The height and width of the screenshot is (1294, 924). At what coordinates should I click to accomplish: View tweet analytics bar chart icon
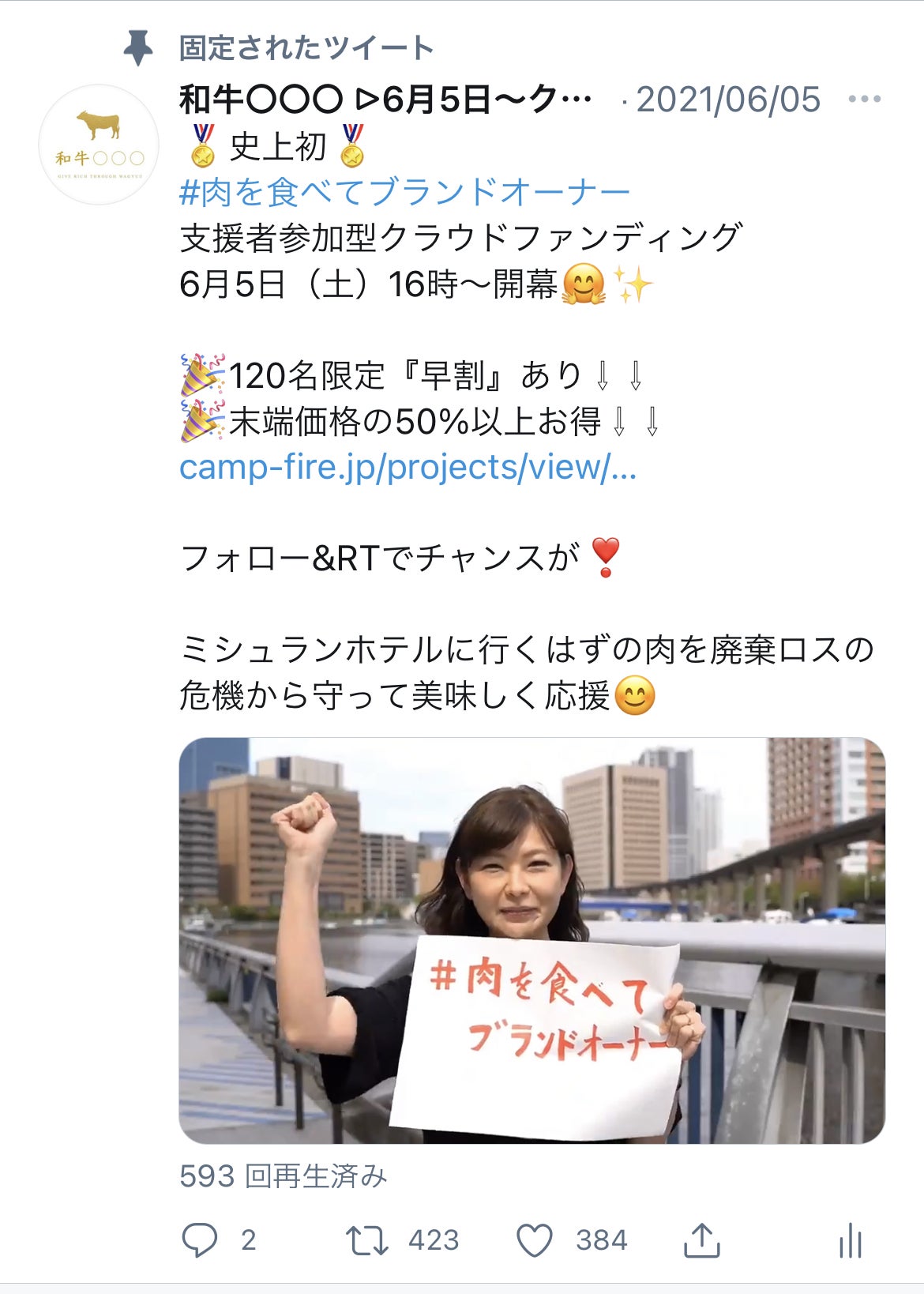pyautogui.click(x=850, y=1239)
